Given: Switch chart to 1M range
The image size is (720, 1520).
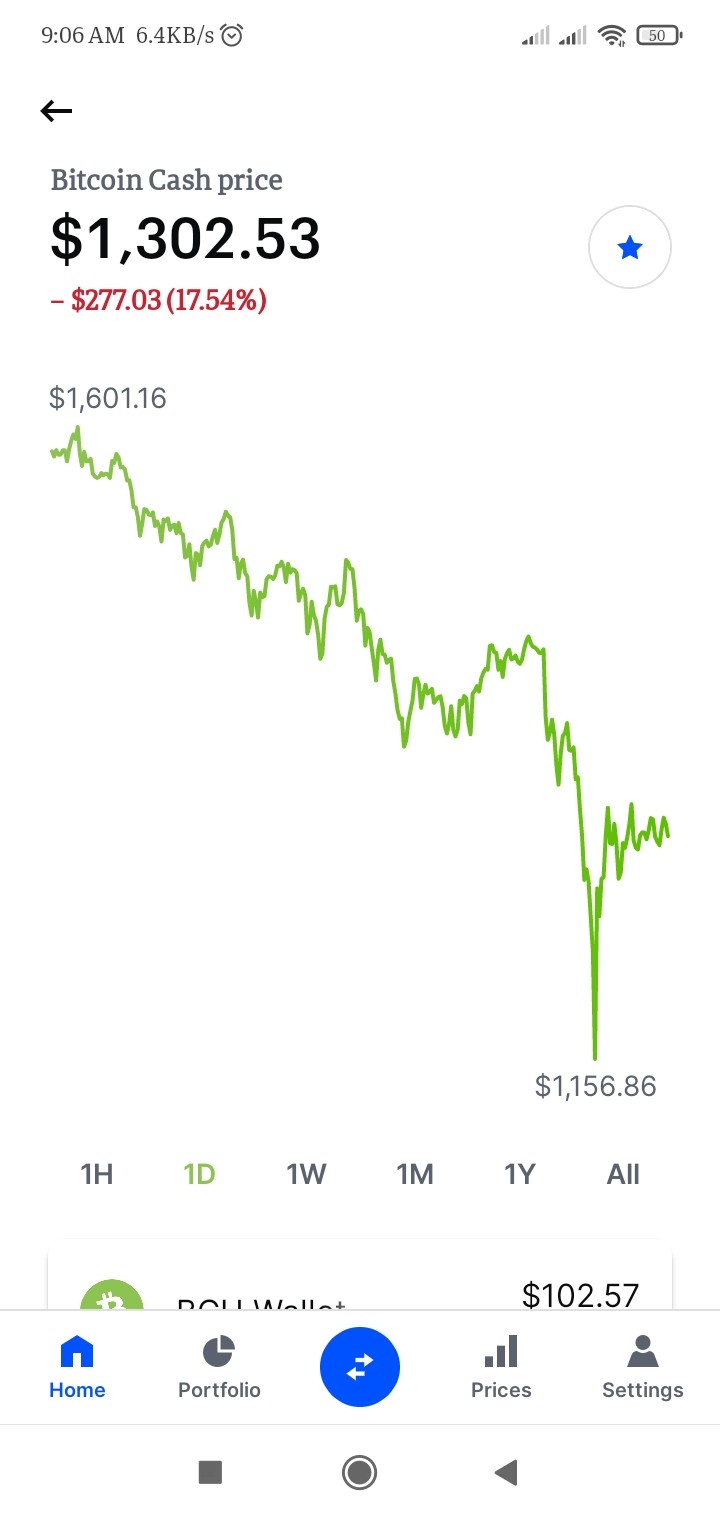Looking at the screenshot, I should coord(415,1174).
